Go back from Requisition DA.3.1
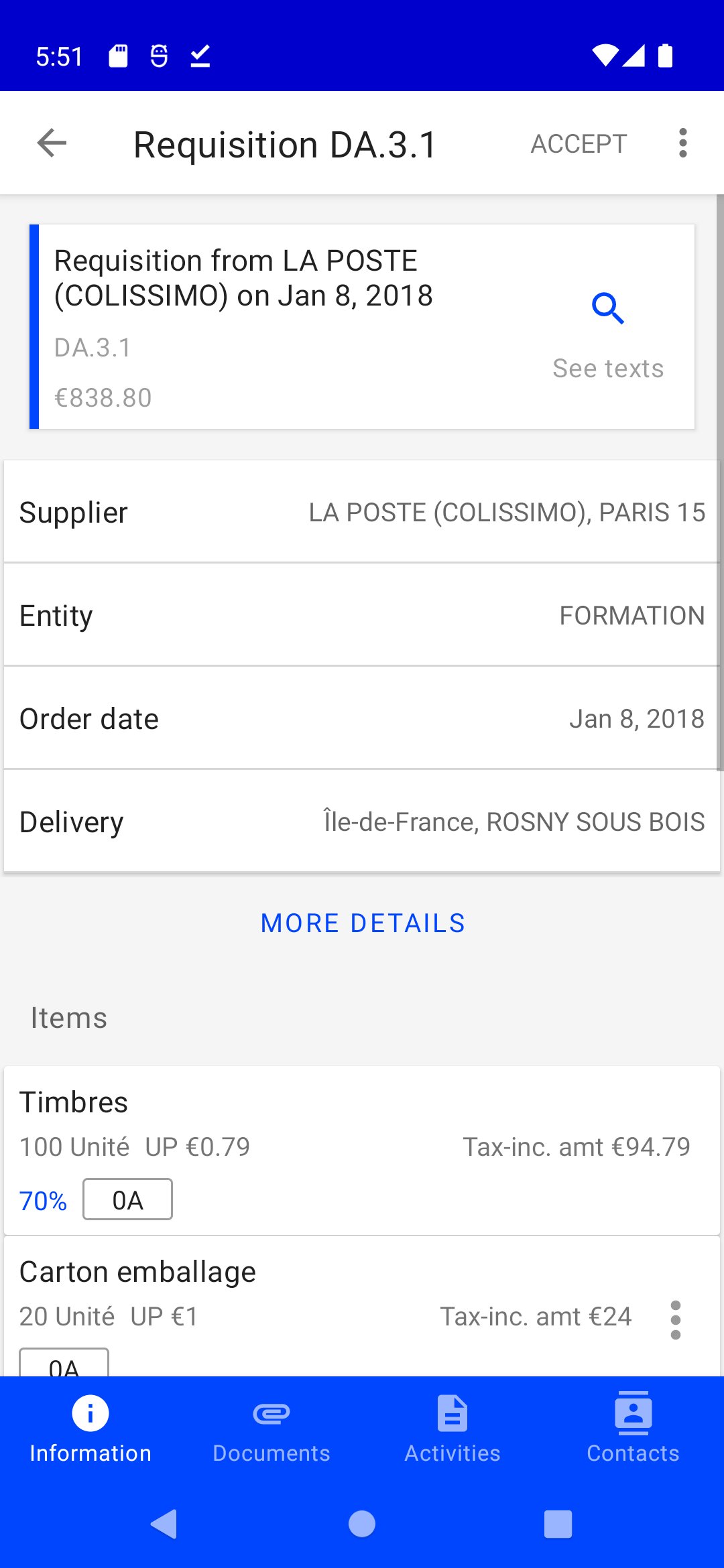Image resolution: width=724 pixels, height=1568 pixels. click(x=52, y=143)
